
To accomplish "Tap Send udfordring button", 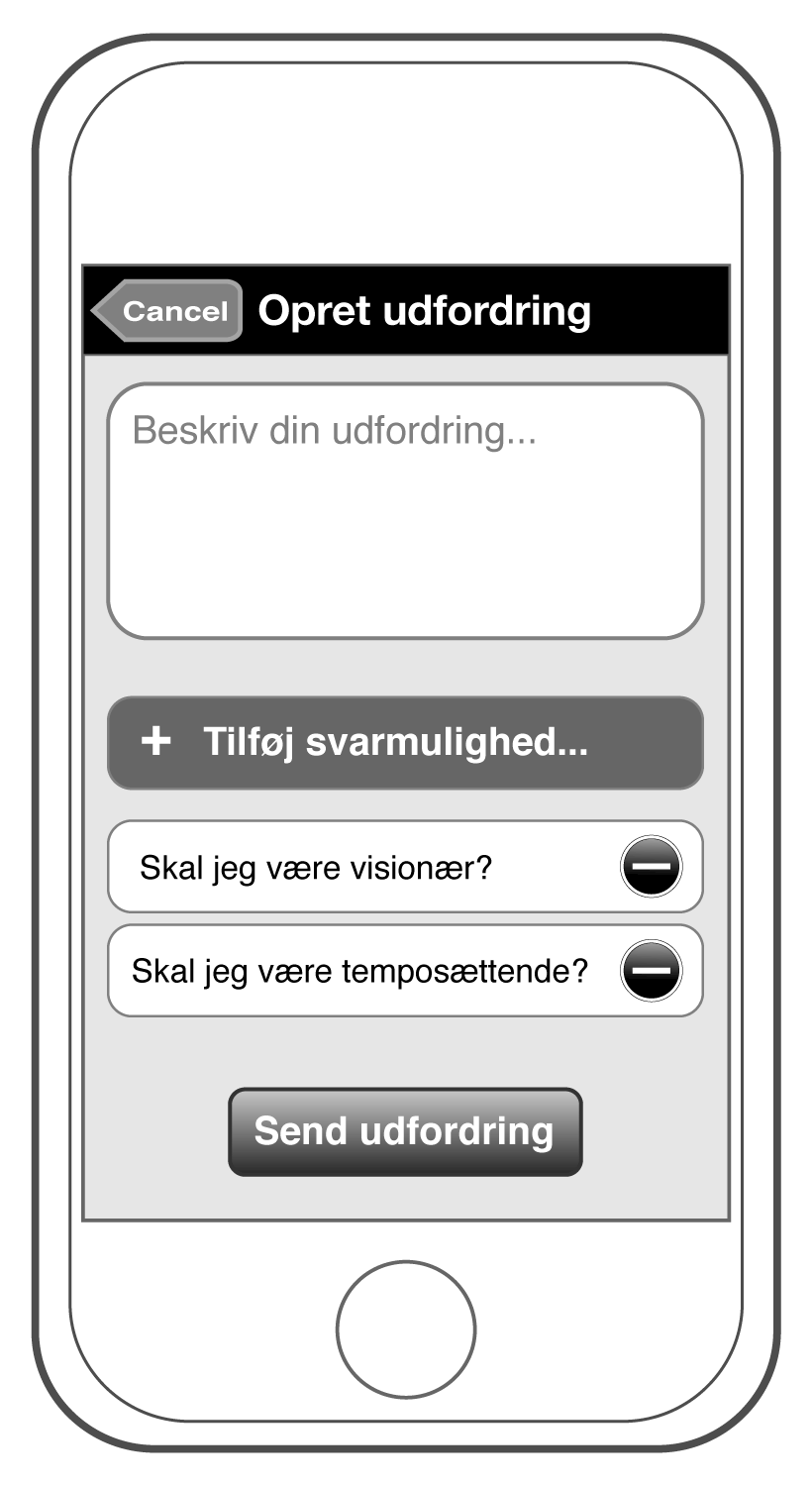I will click(x=405, y=1131).
